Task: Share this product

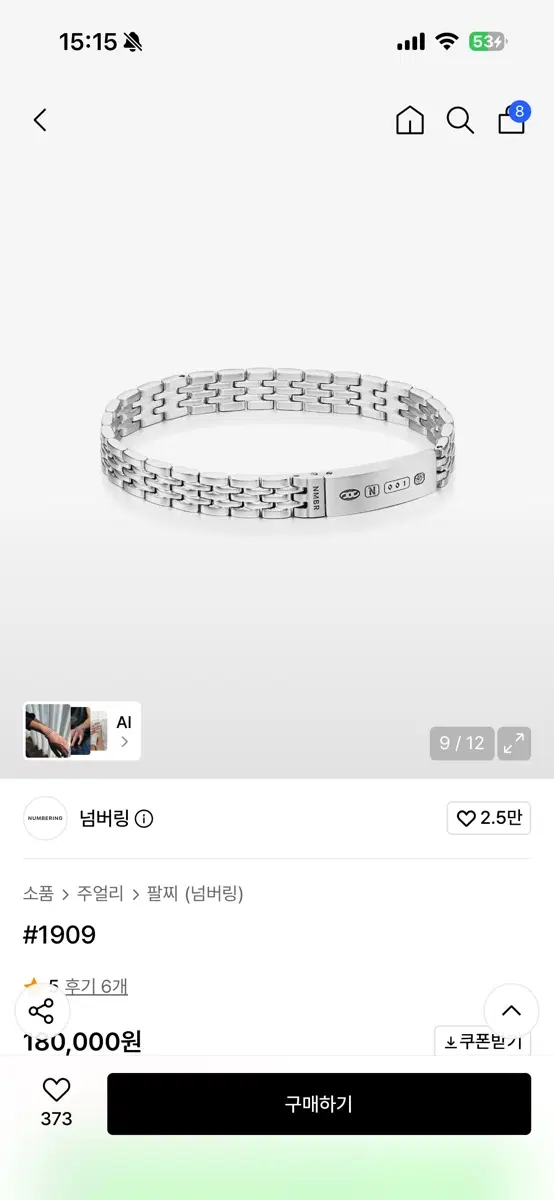Action: tap(42, 1011)
